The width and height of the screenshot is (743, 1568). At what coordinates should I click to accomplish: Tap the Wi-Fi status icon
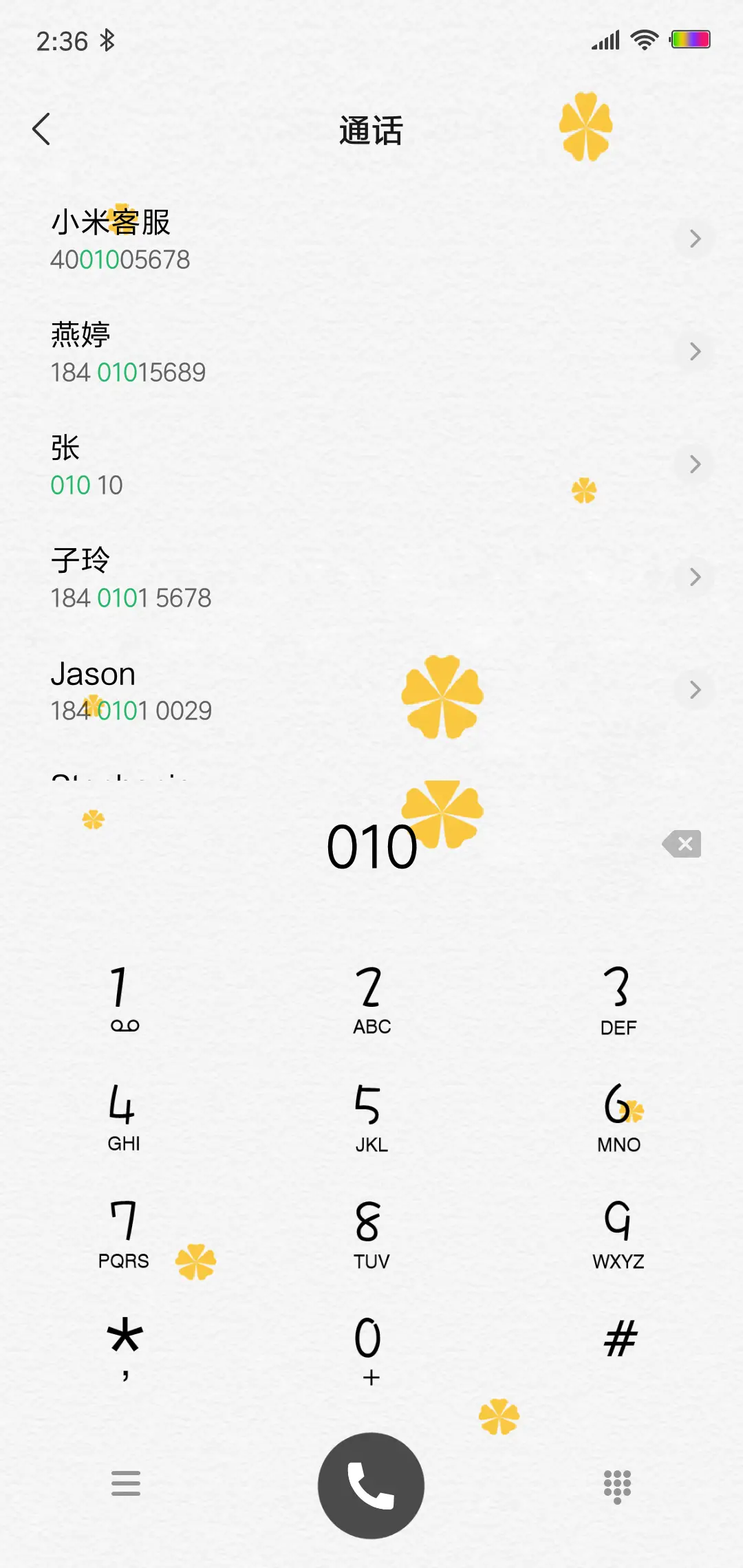tap(644, 39)
